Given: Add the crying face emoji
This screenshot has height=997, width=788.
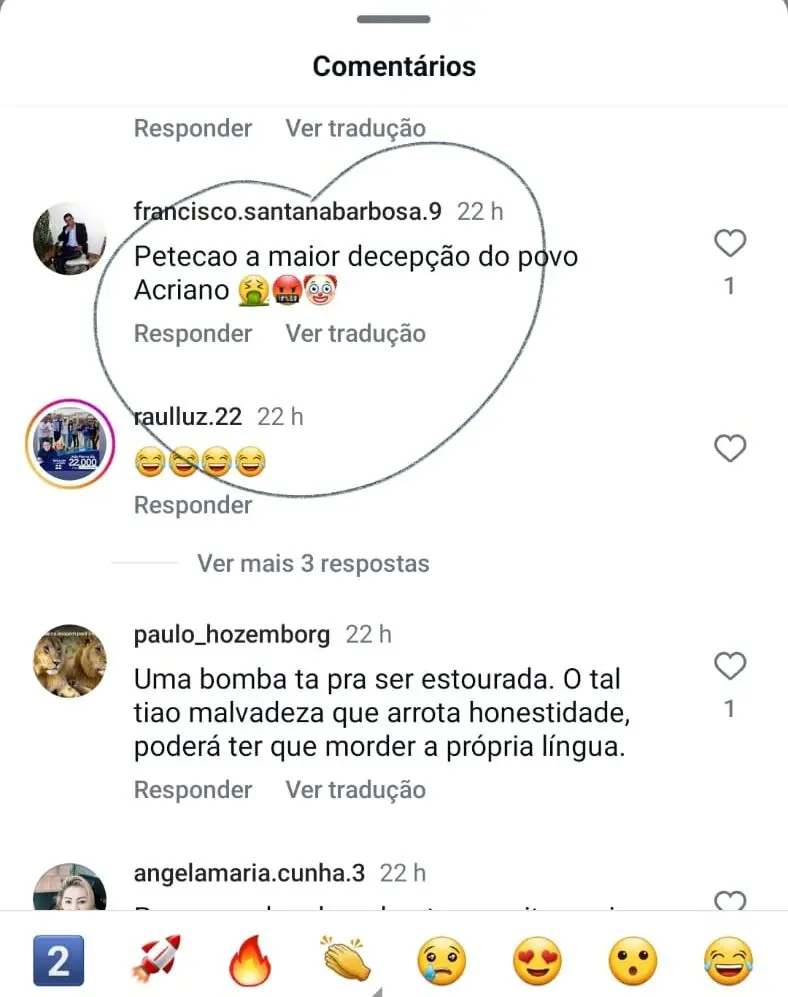Looking at the screenshot, I should [x=442, y=962].
